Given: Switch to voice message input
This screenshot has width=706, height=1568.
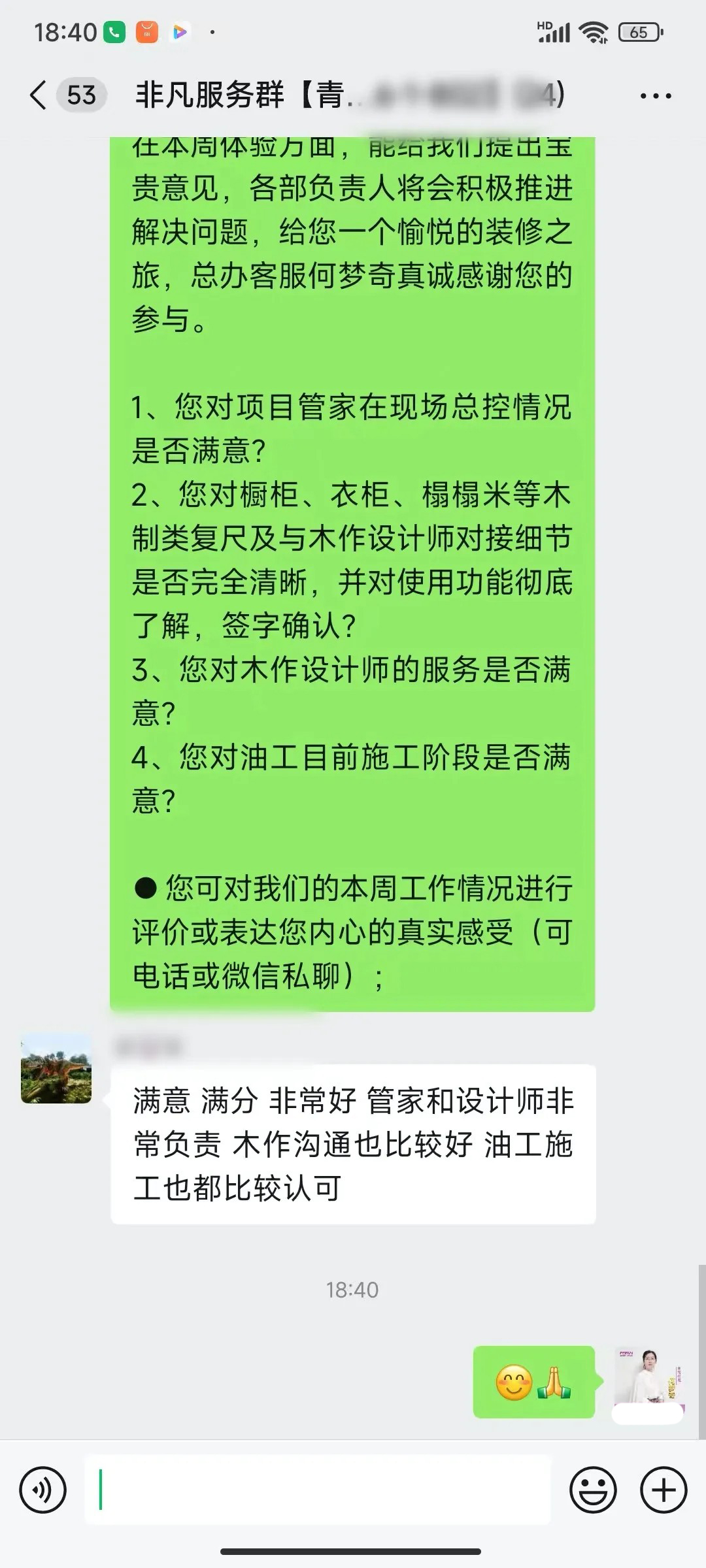Looking at the screenshot, I should pos(43,1490).
